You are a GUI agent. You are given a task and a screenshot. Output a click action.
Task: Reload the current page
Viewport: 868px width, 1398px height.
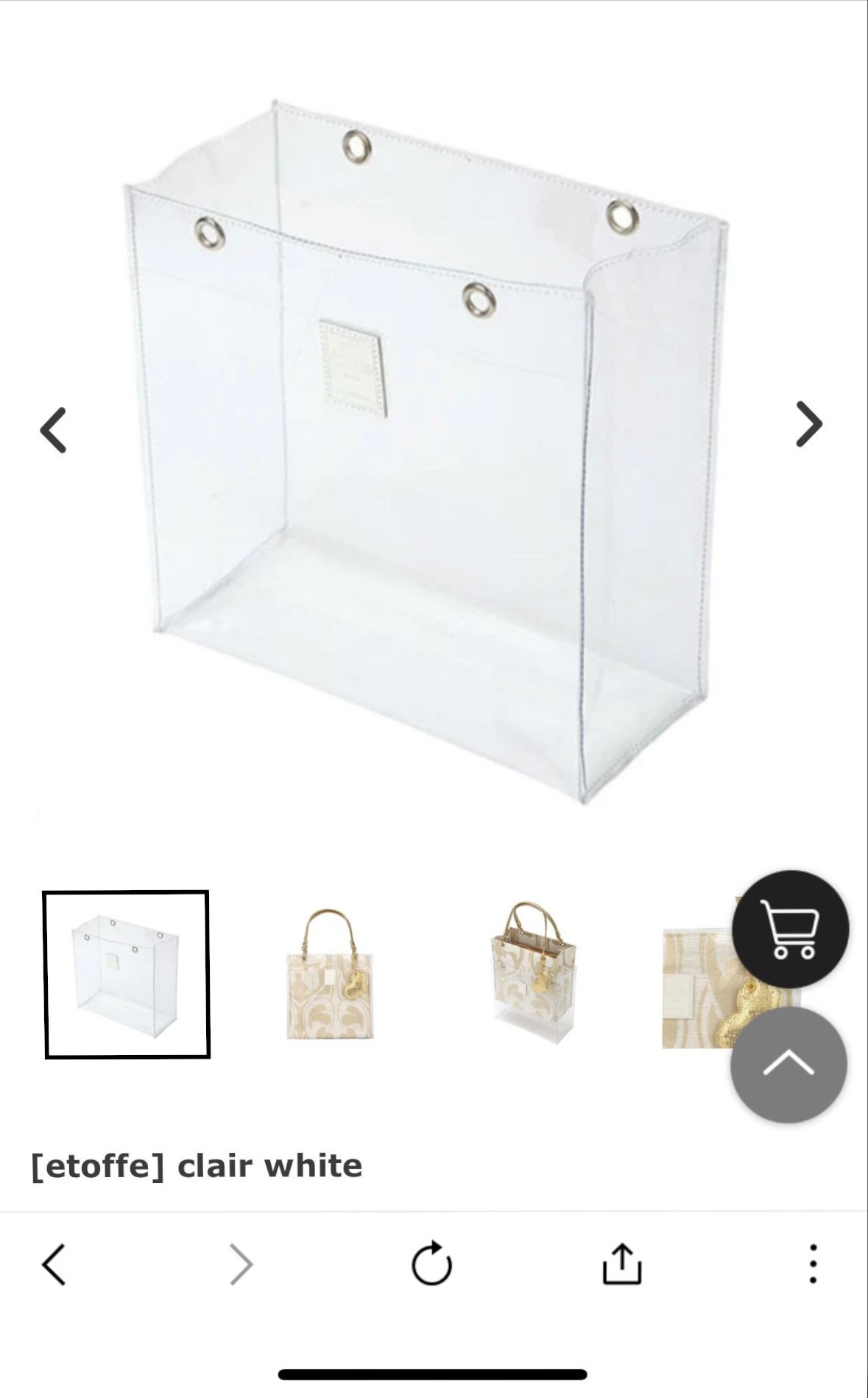431,1265
